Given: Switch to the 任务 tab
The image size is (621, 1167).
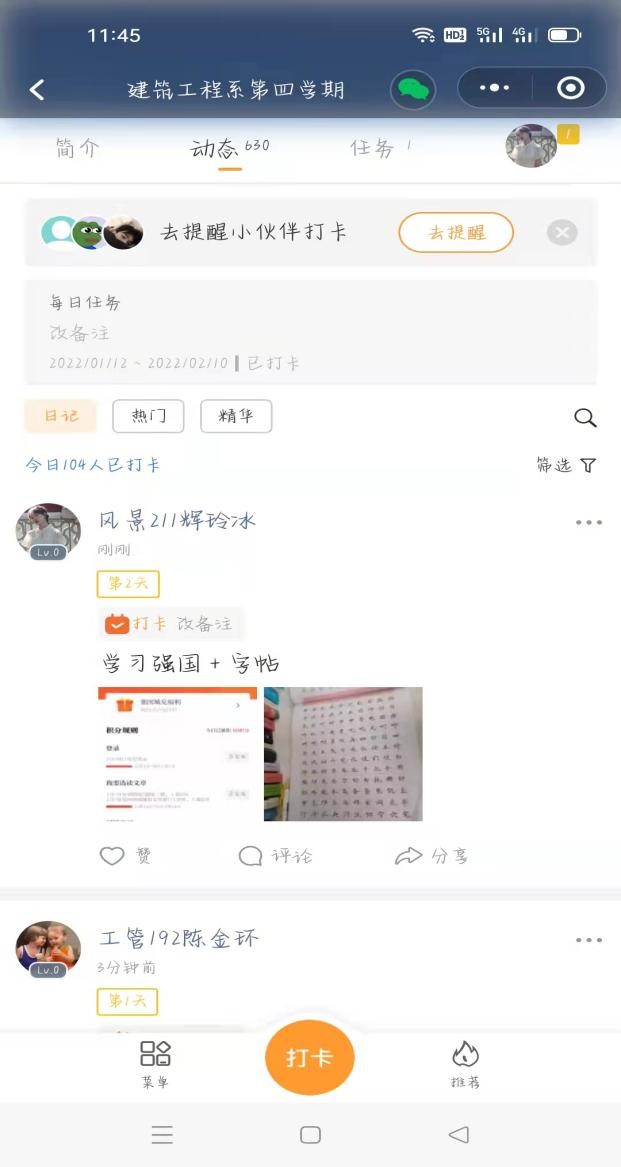Looking at the screenshot, I should (373, 149).
